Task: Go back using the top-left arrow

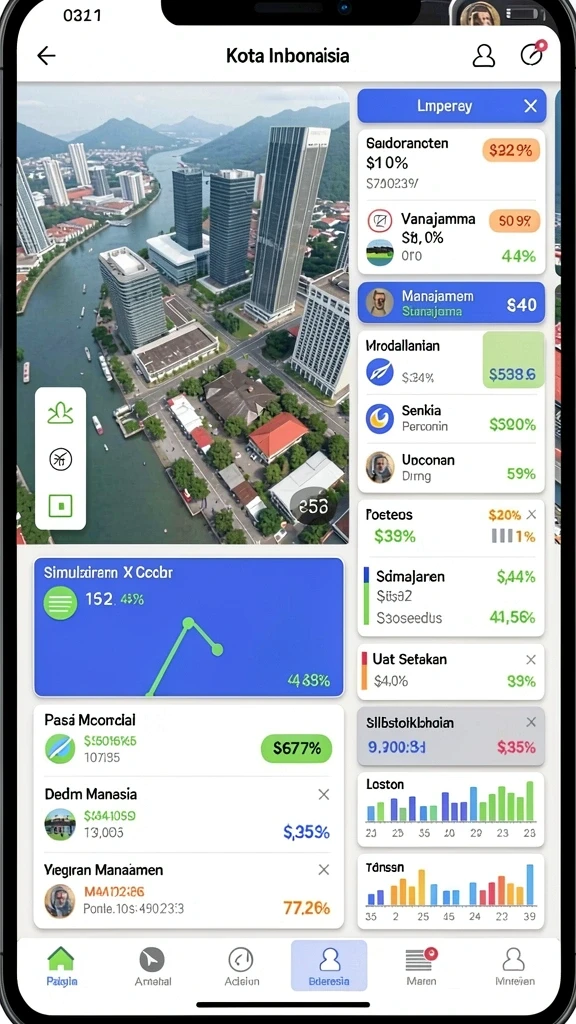Action: click(46, 56)
